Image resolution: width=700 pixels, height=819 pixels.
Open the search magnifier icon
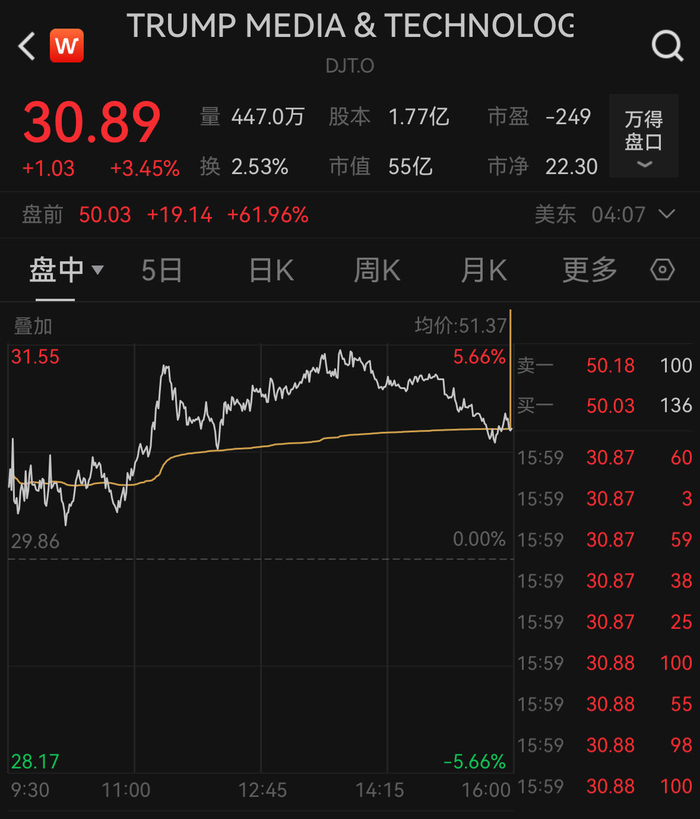(x=666, y=45)
